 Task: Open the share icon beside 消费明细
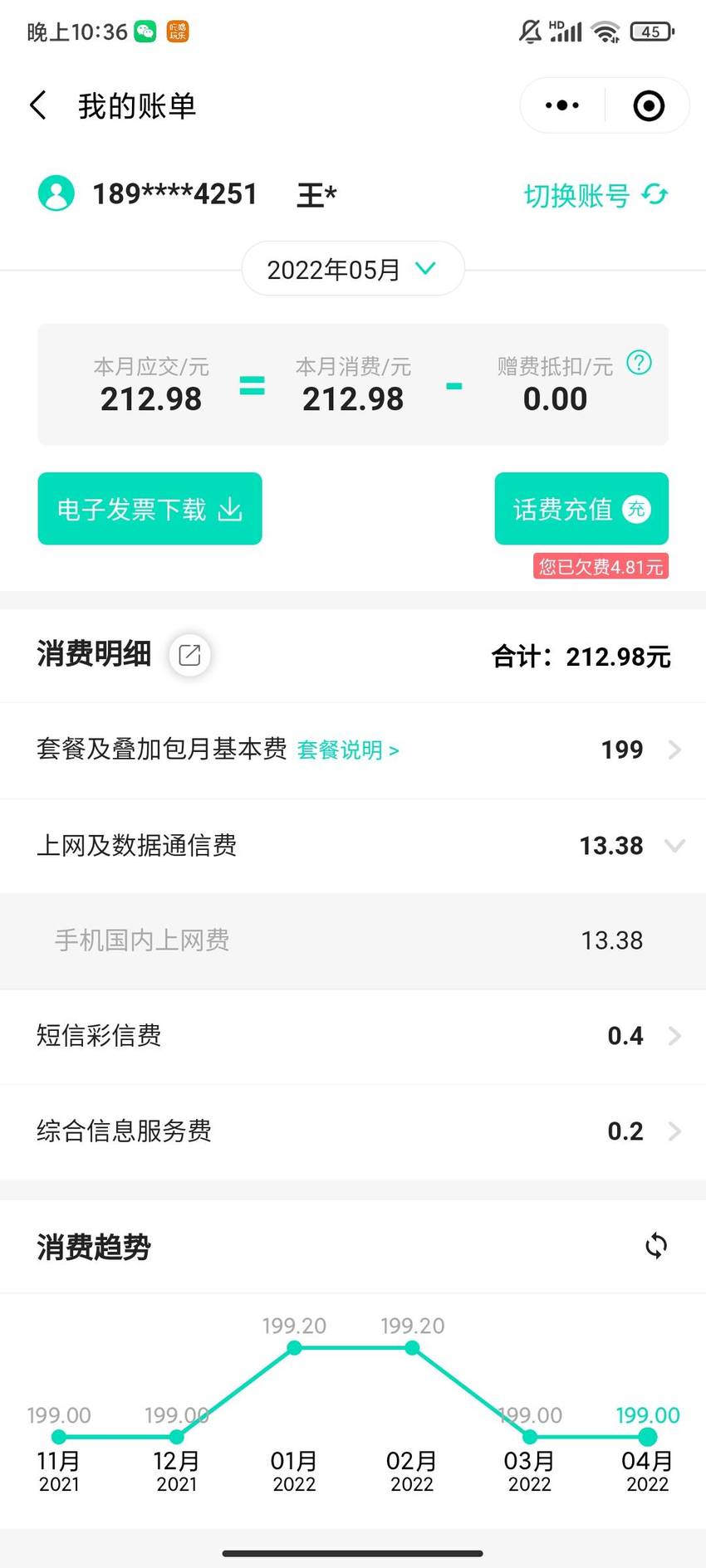coord(189,655)
